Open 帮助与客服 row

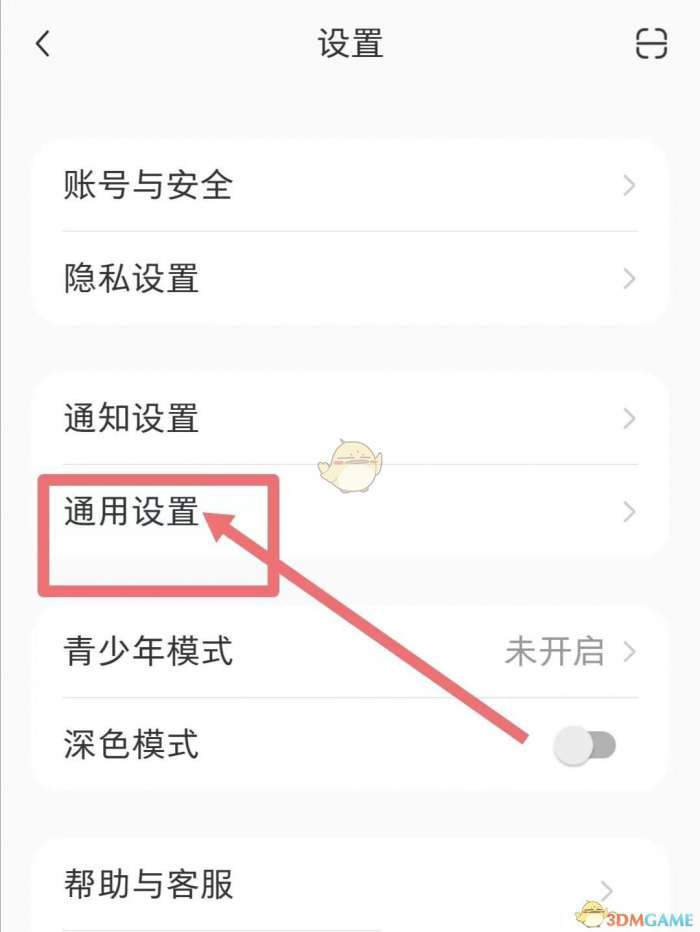(x=349, y=884)
